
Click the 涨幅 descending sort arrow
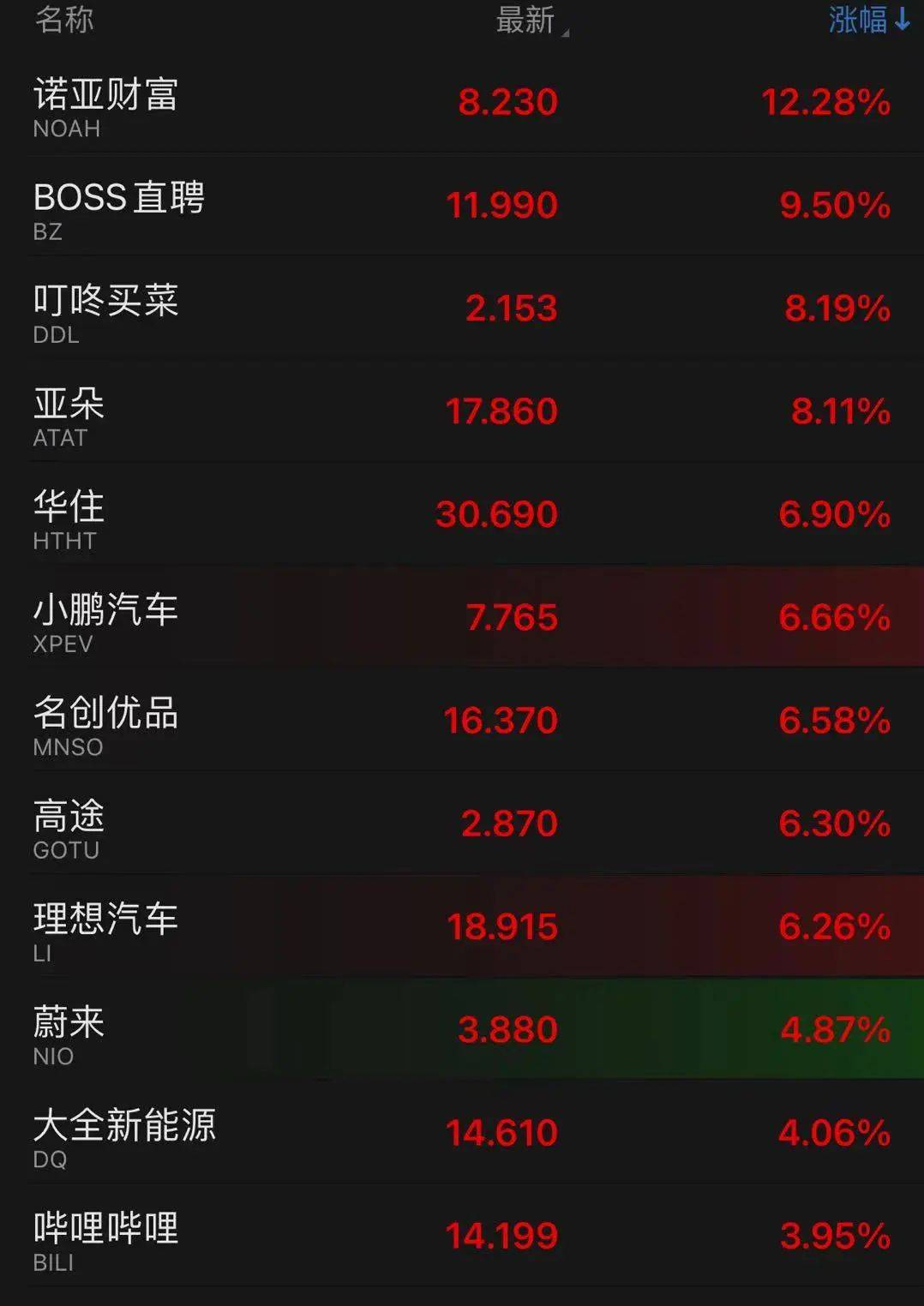click(x=903, y=18)
